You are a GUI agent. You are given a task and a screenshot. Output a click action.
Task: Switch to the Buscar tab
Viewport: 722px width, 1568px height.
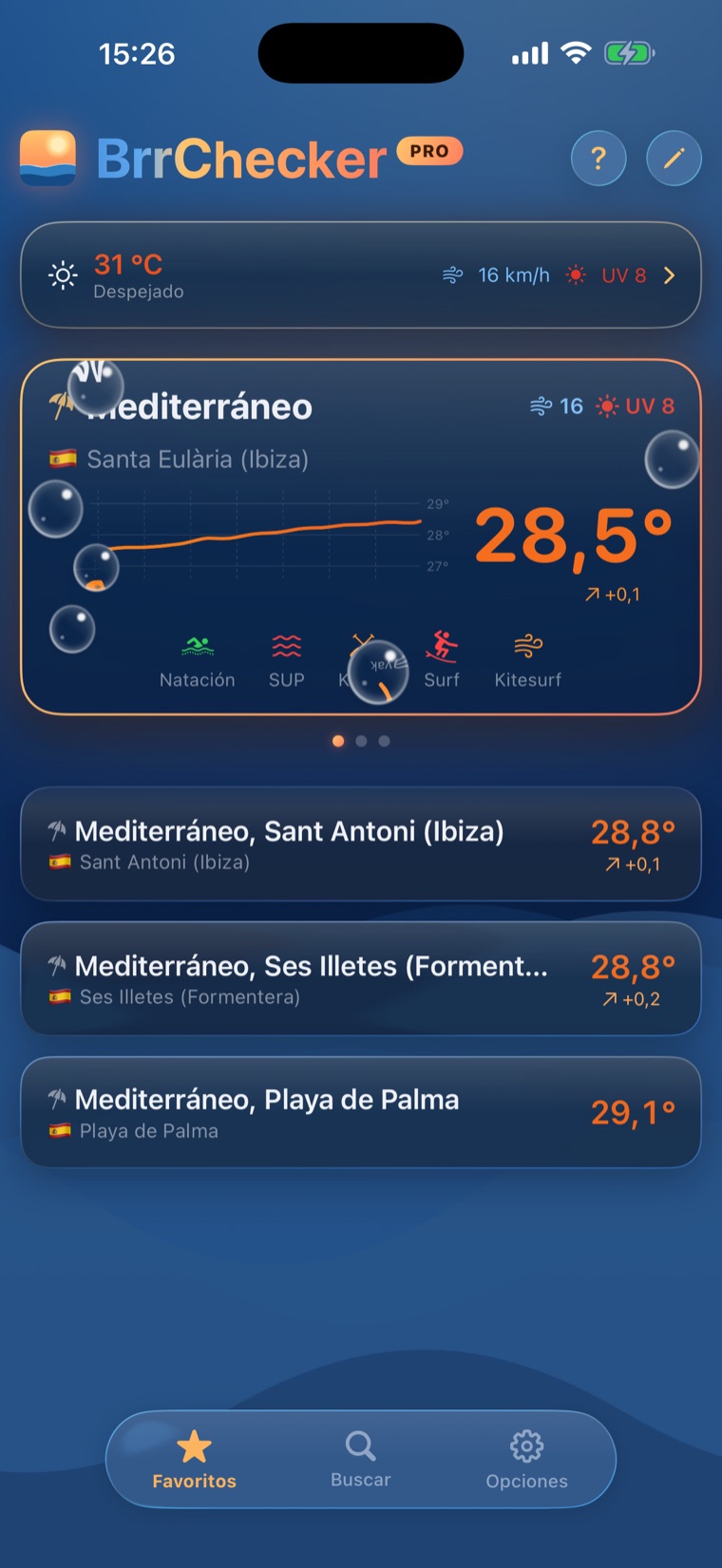361,1459
